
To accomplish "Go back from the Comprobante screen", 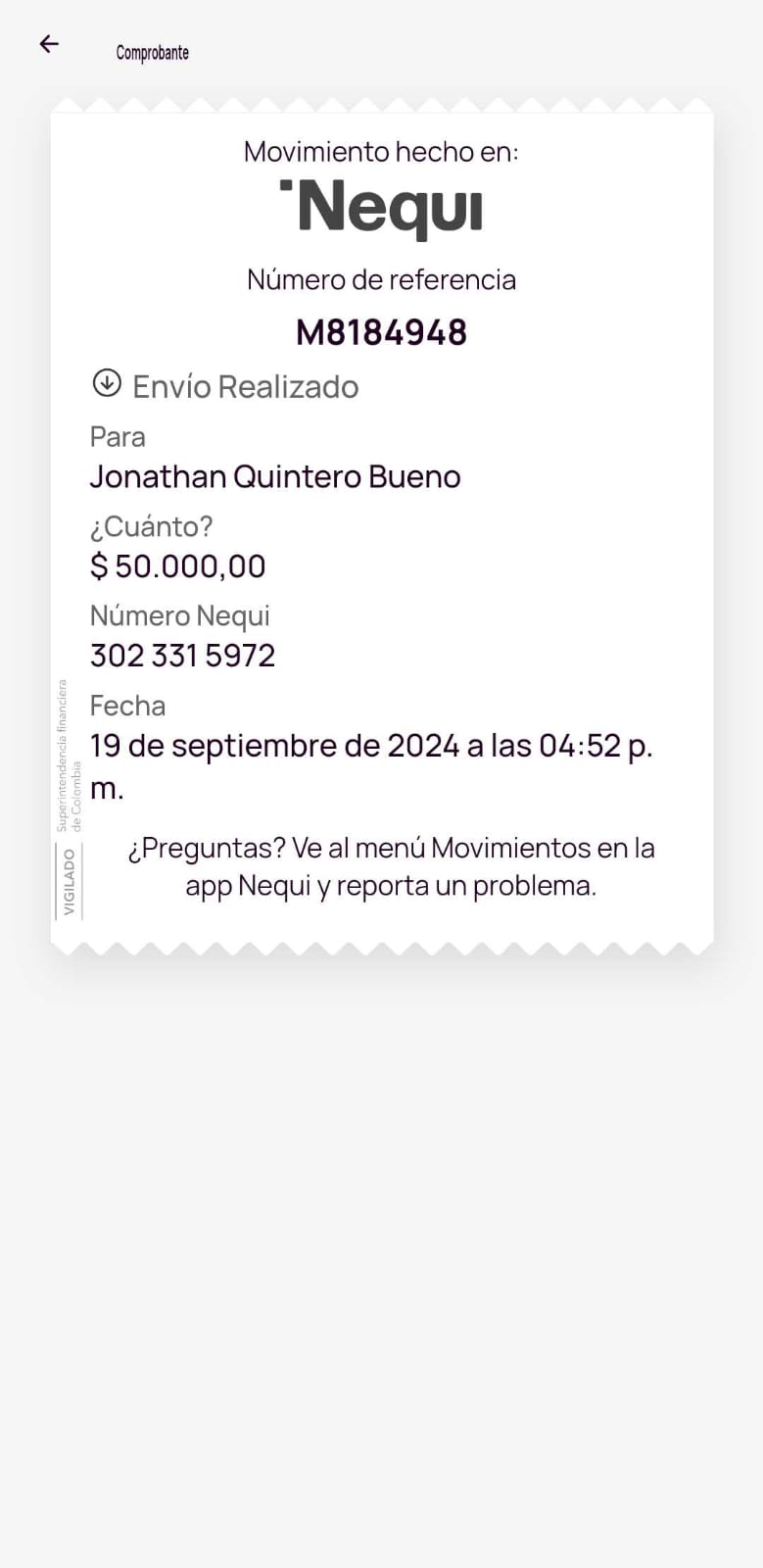I will pos(49,44).
